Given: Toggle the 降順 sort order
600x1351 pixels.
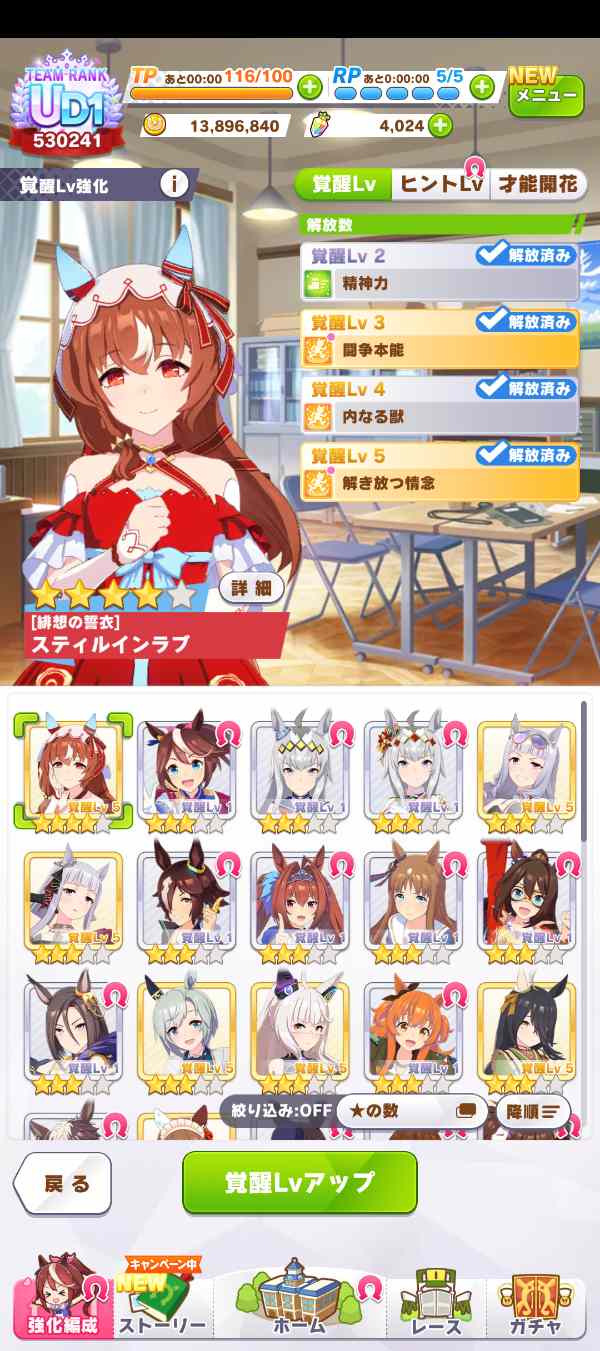Looking at the screenshot, I should pyautogui.click(x=532, y=1111).
